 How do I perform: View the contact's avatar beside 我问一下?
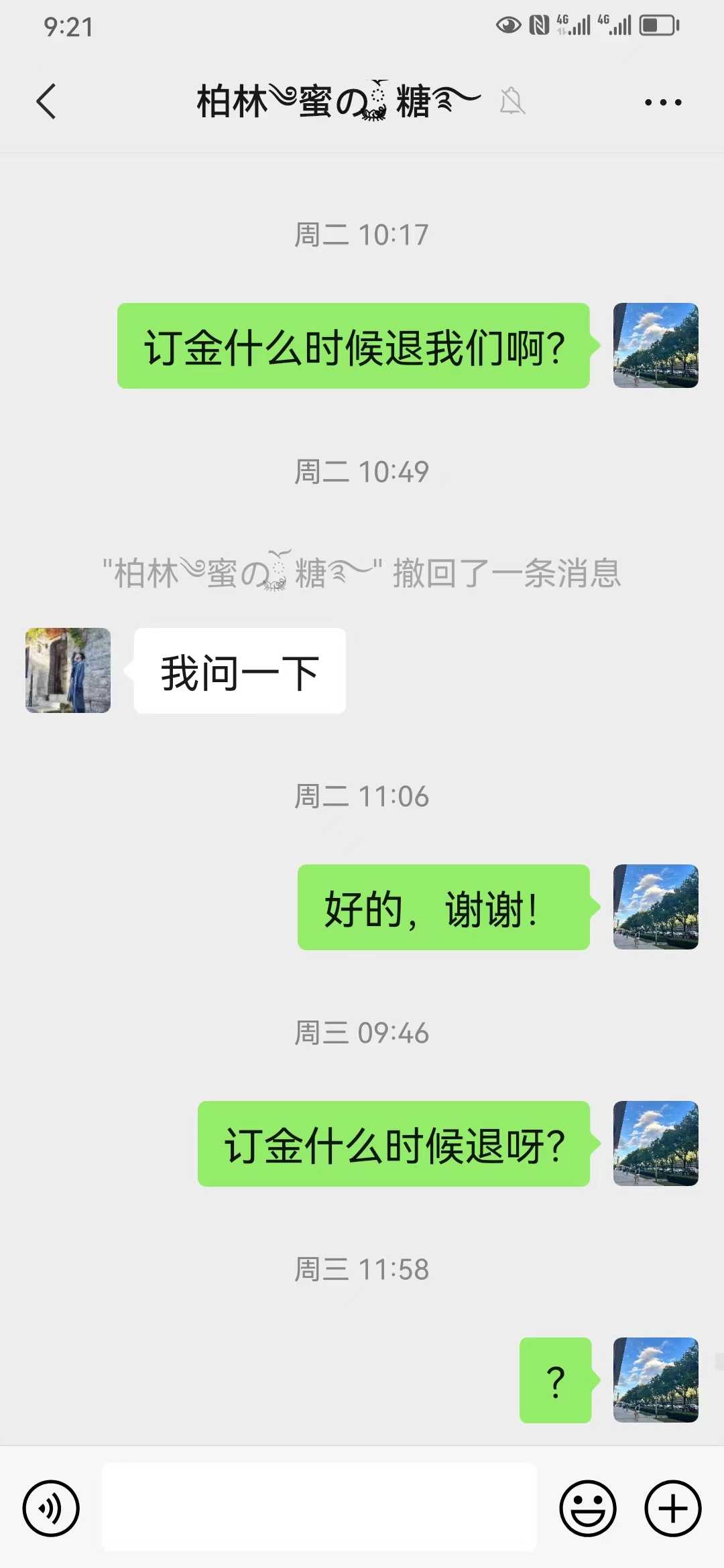pyautogui.click(x=68, y=670)
